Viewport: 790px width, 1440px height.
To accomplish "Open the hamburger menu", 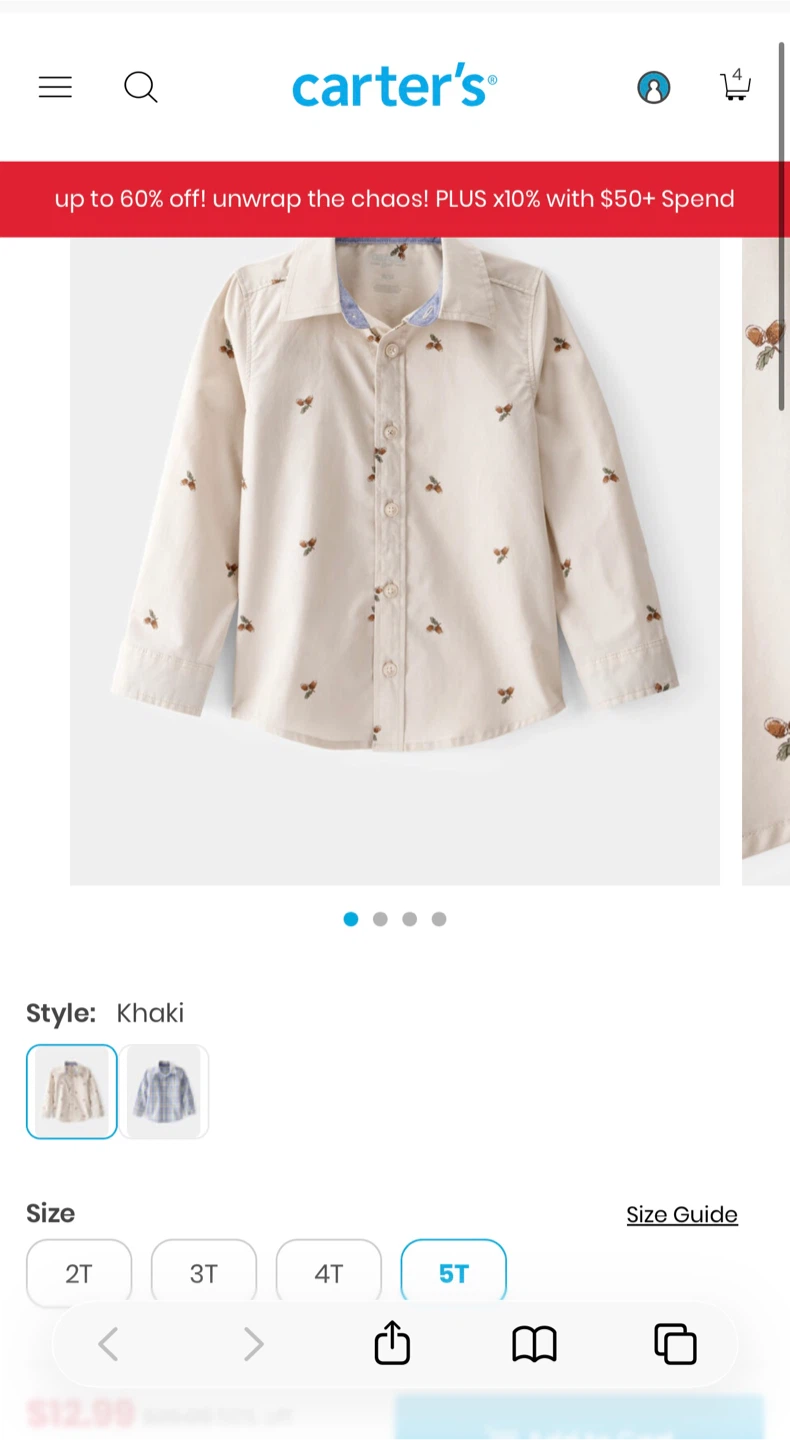I will [x=55, y=88].
